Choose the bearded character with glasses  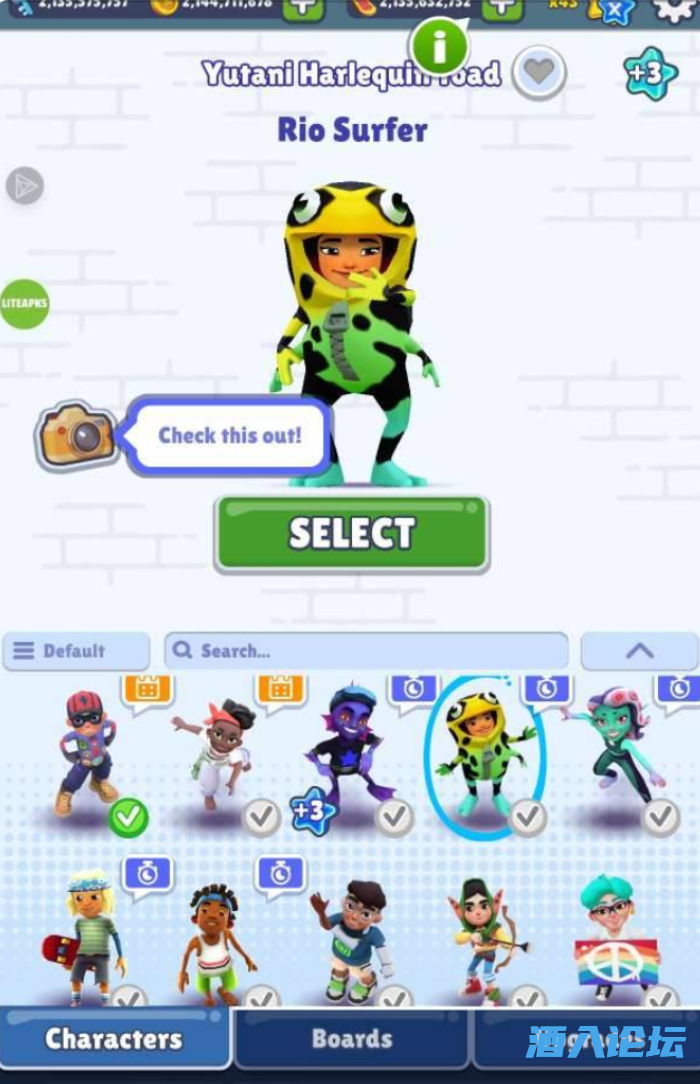350,940
